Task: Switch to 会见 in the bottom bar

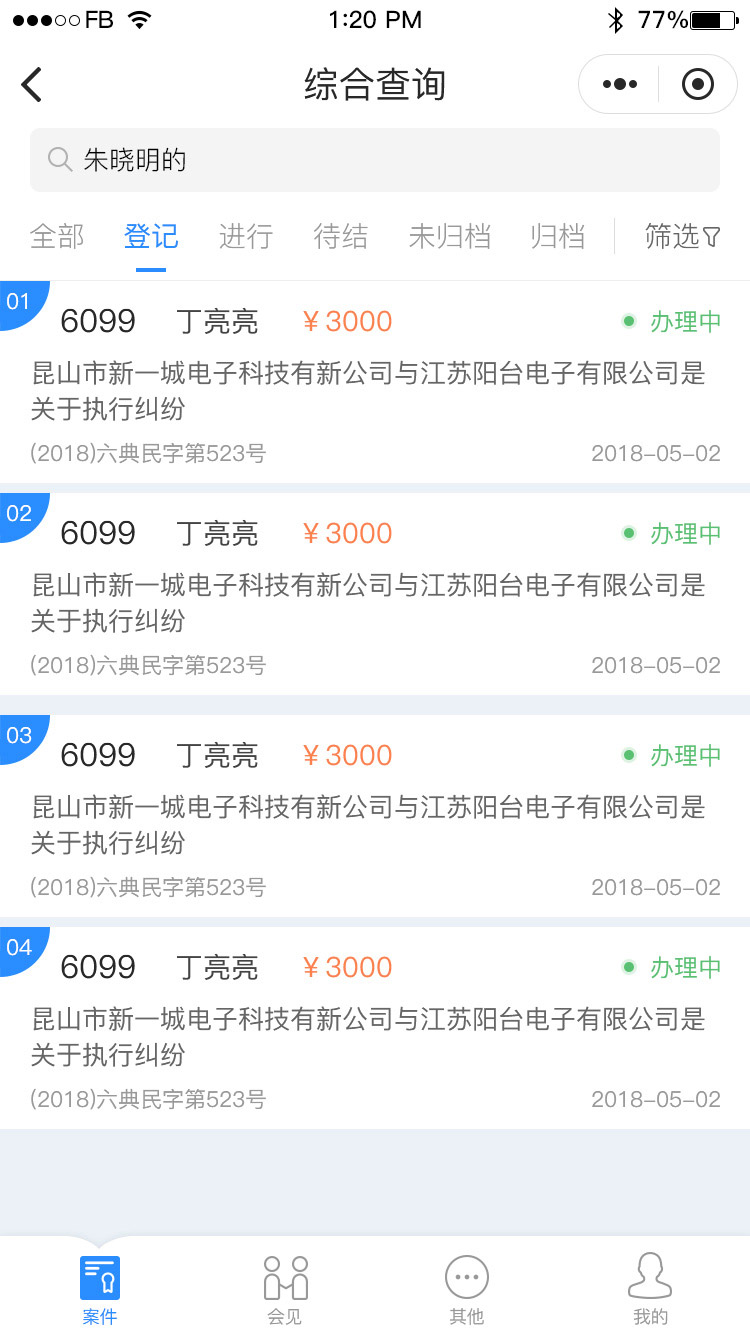Action: (x=285, y=1289)
